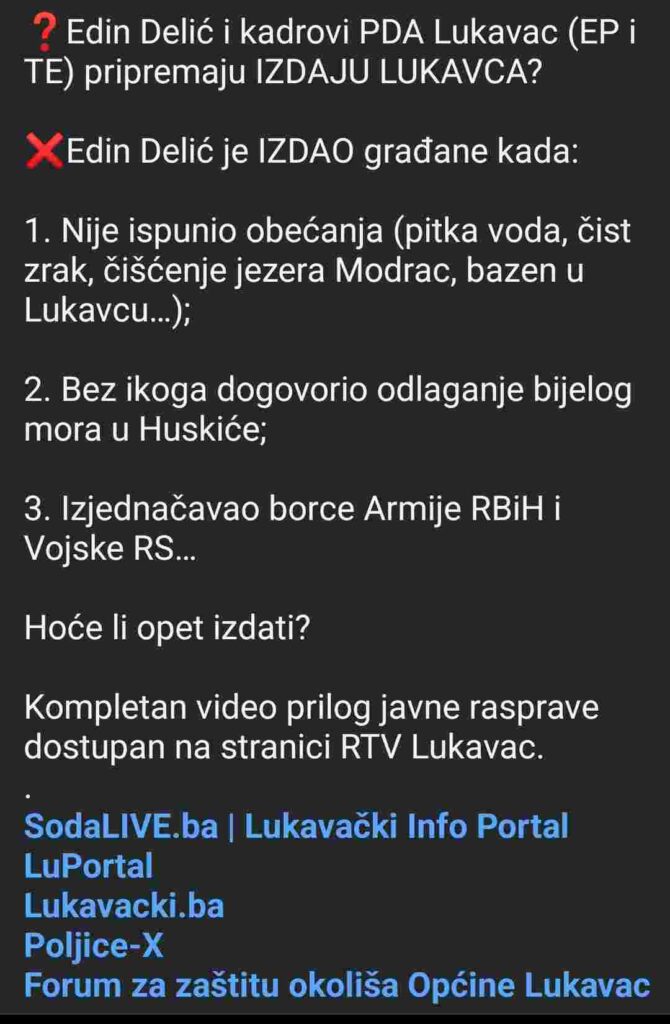Visit the LuPortal tagged page
This screenshot has height=1024, width=670.
point(88,866)
